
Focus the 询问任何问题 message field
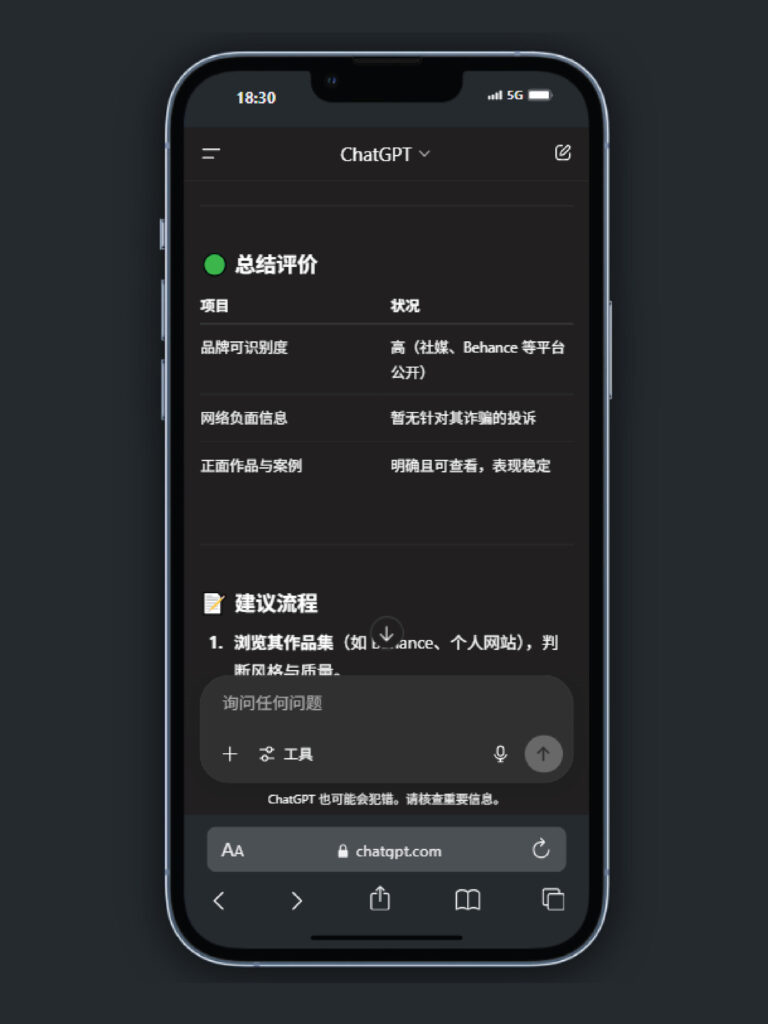click(386, 703)
